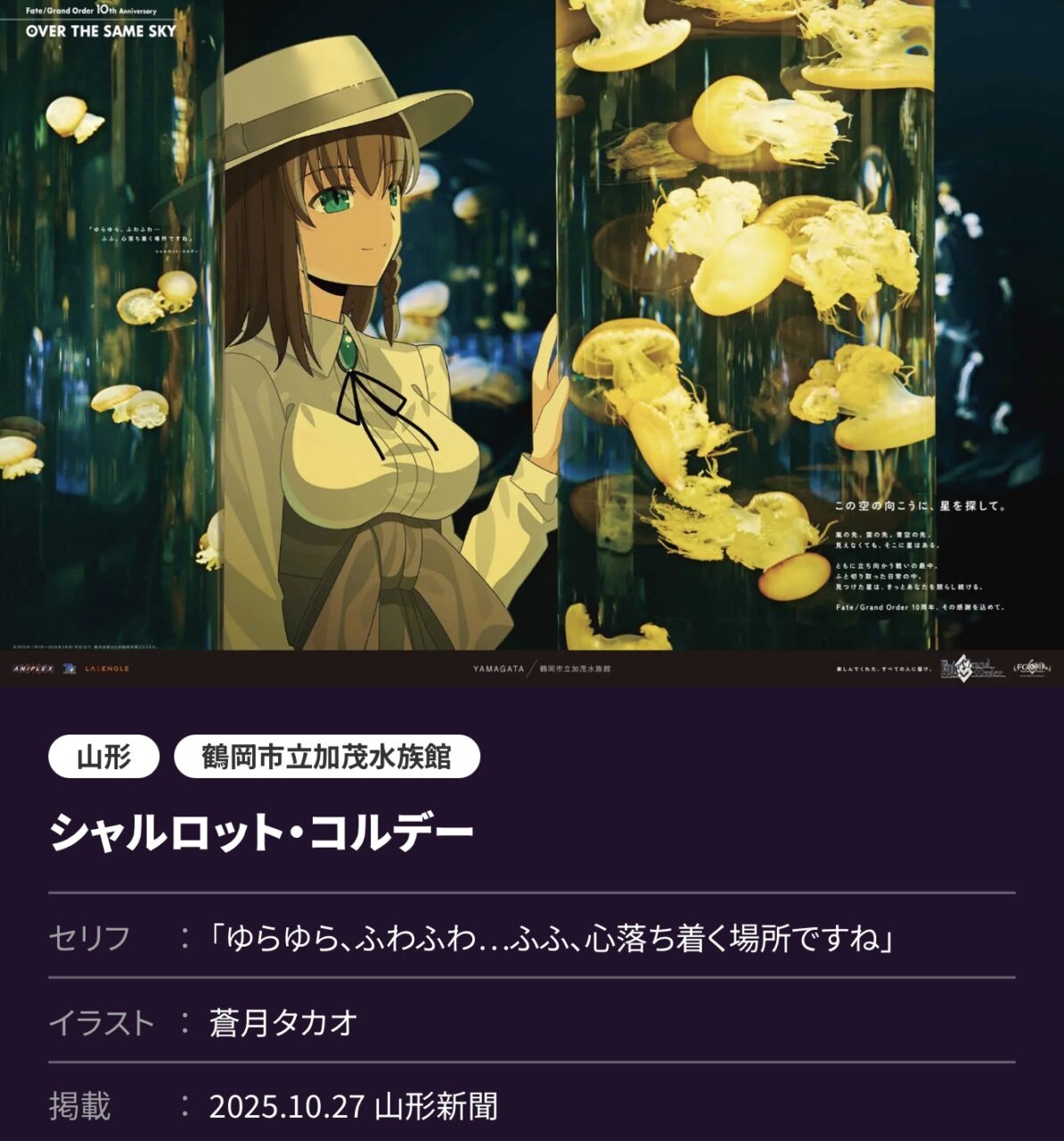1064x1141 pixels.
Task: Select the 山形 tag chip
Action: tap(104, 758)
